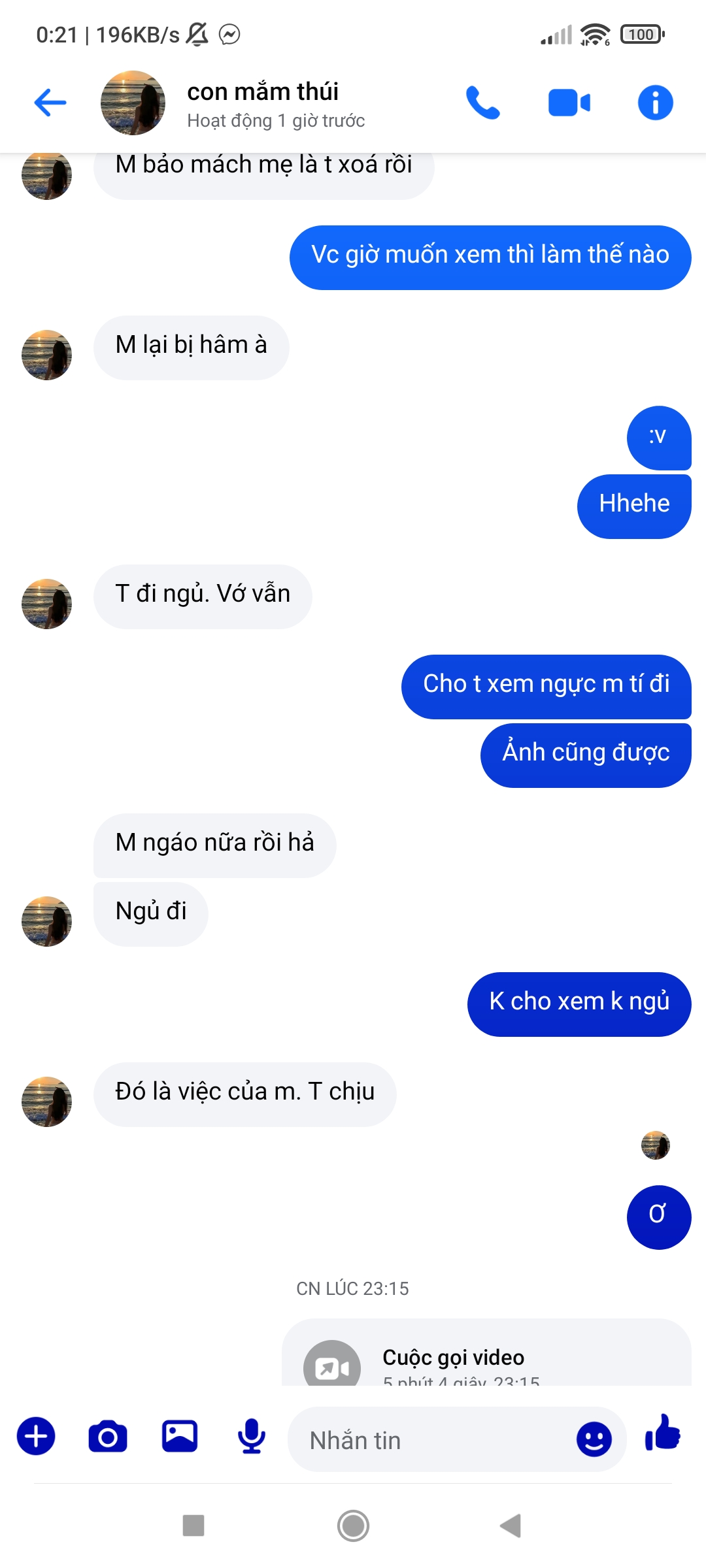Start a voice call with con mắm thúi
Image resolution: width=706 pixels, height=1568 pixels.
(x=482, y=103)
